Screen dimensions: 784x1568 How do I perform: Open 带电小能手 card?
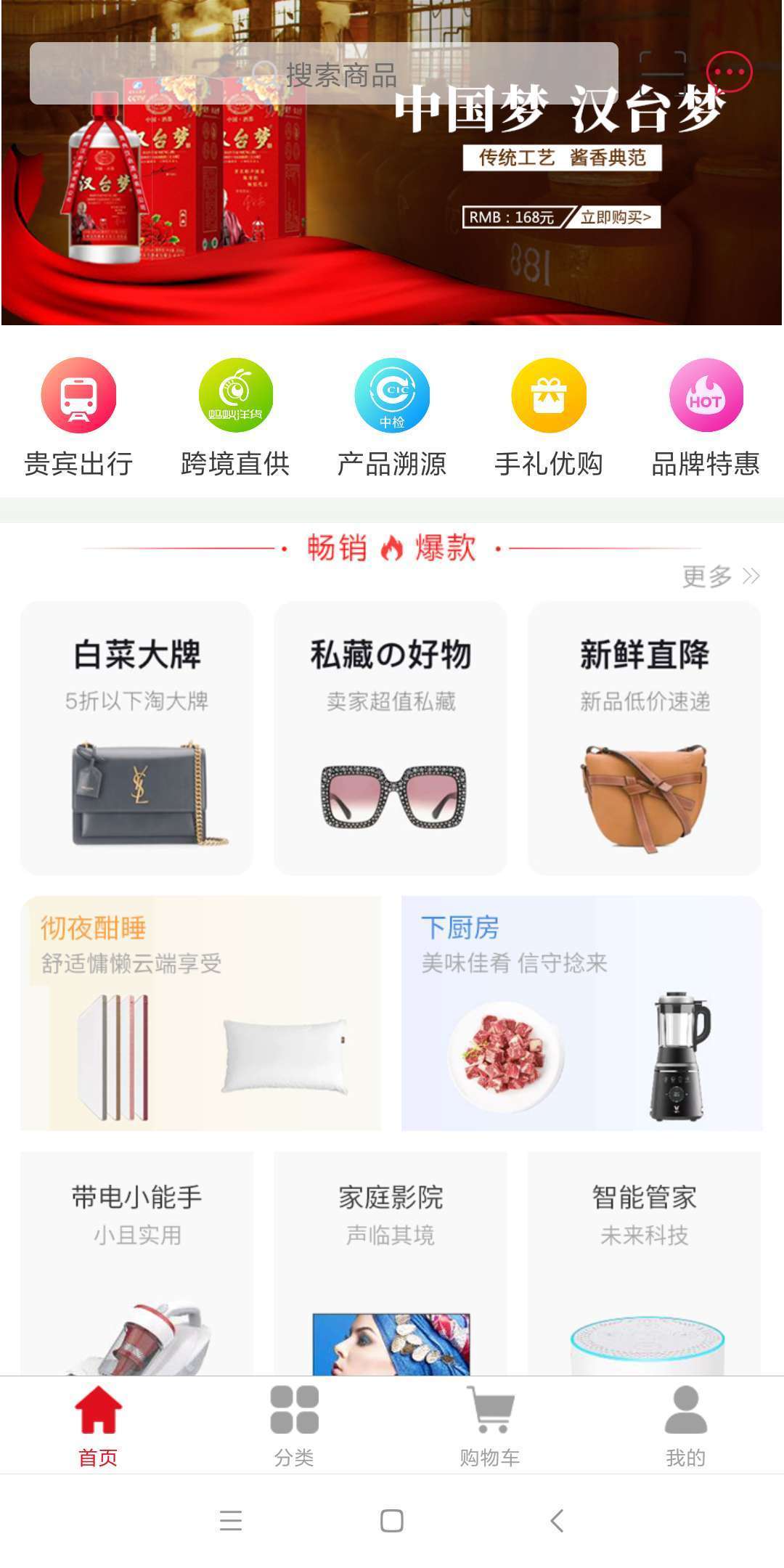pos(136,1263)
